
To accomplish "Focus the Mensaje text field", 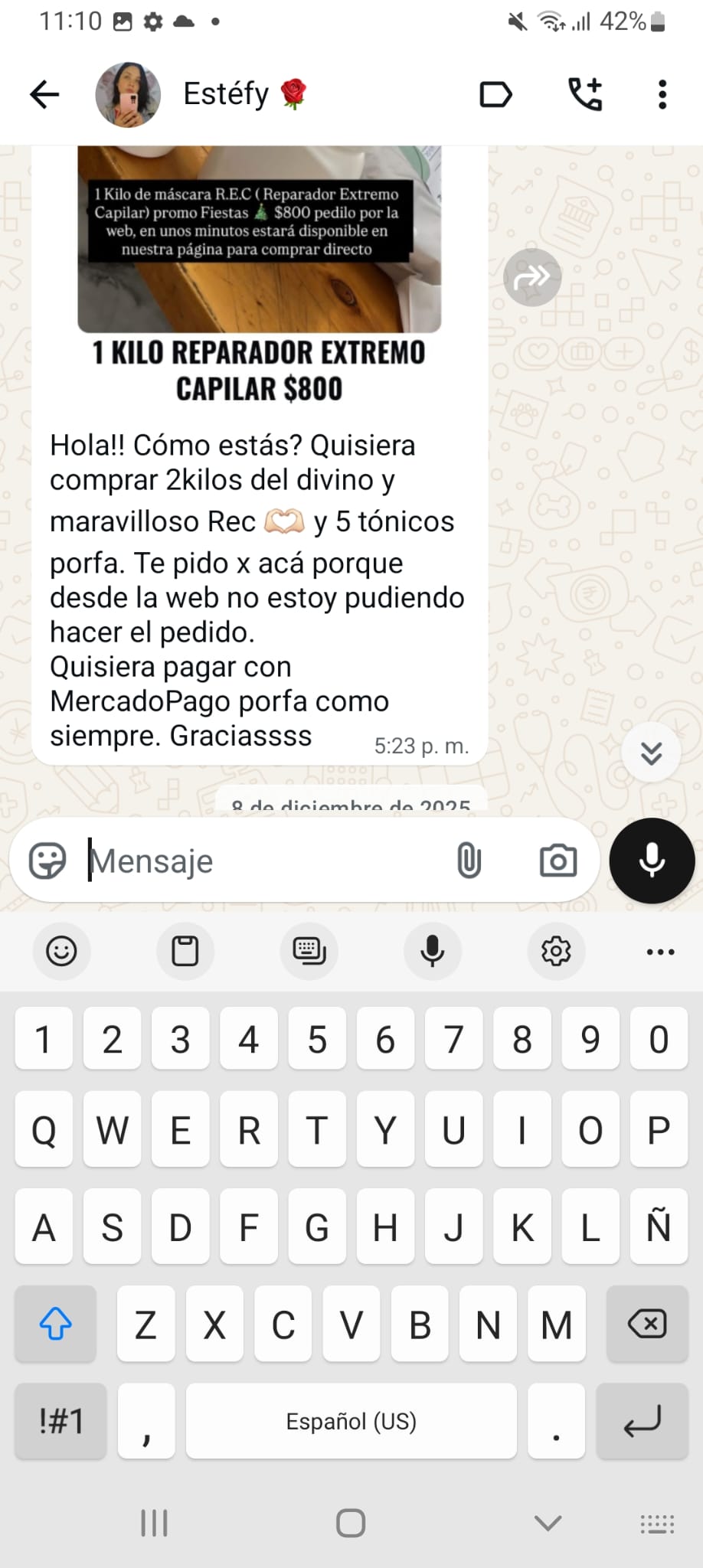I will [x=260, y=861].
